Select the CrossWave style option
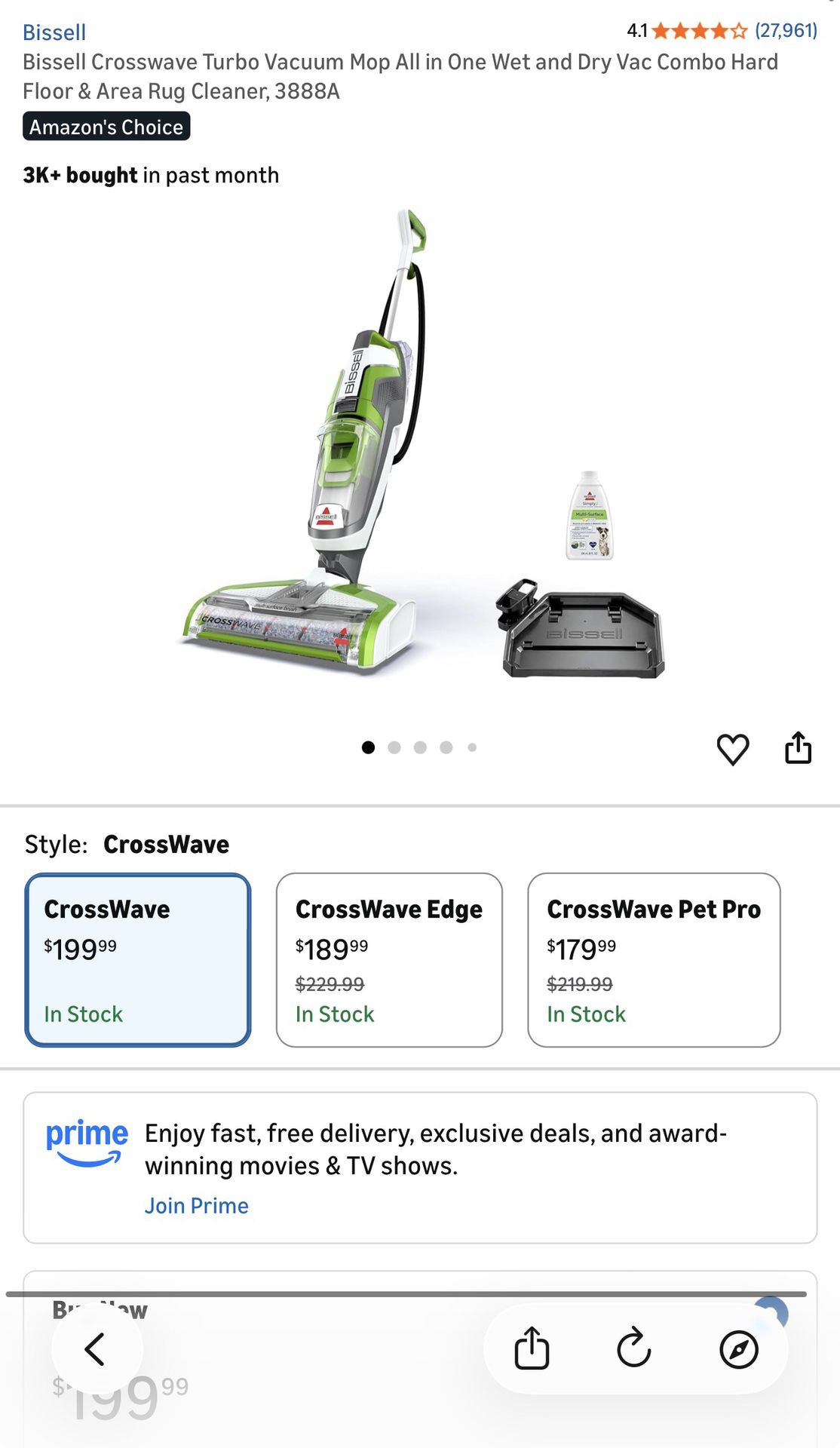The image size is (840, 1448). pyautogui.click(x=138, y=960)
